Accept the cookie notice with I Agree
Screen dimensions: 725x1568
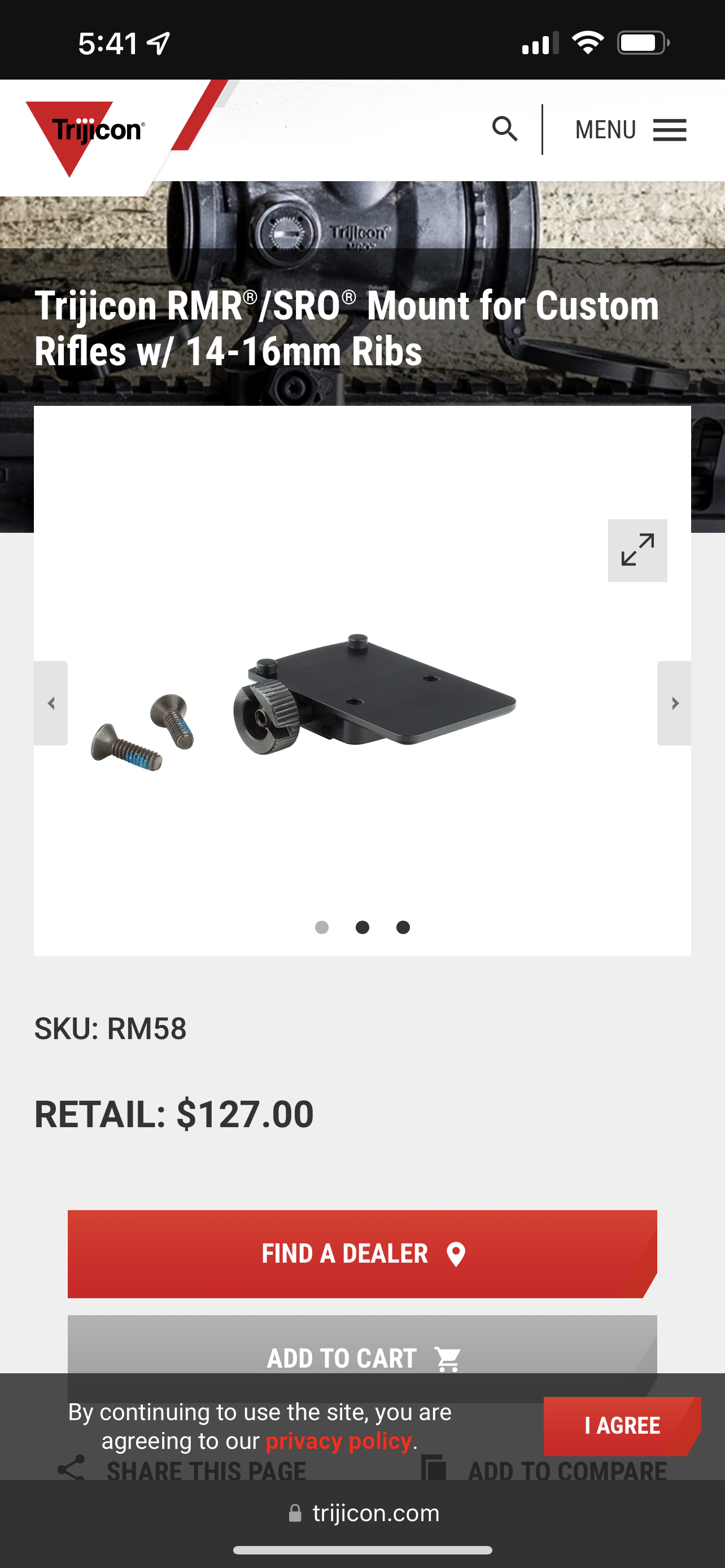(x=622, y=1426)
